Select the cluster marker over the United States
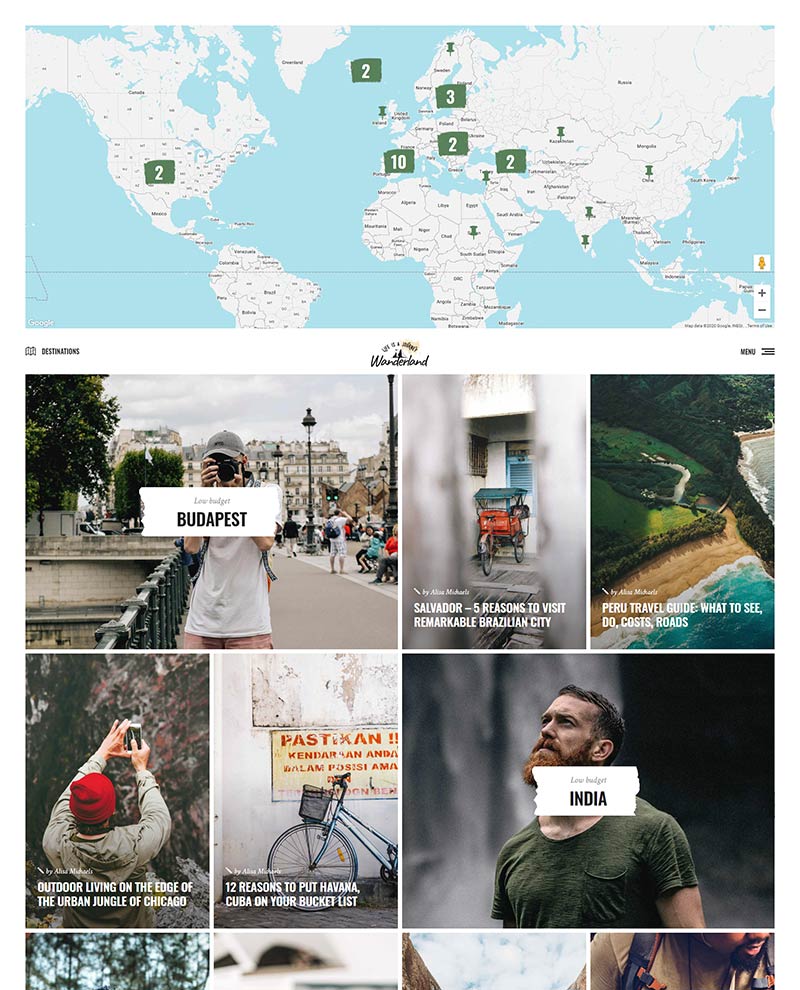Viewport: 800px width, 990px height. (159, 173)
